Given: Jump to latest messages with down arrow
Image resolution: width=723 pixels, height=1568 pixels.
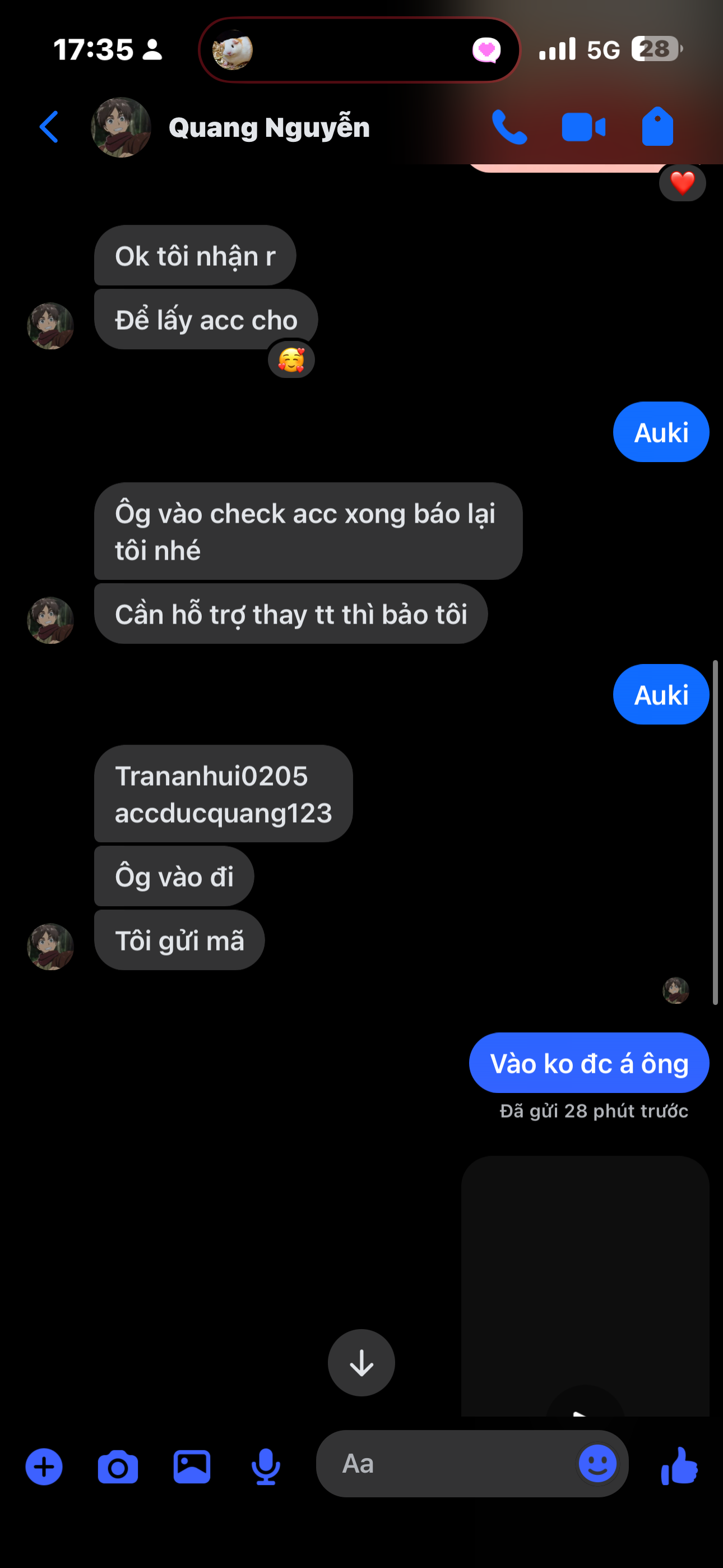Looking at the screenshot, I should [361, 1363].
